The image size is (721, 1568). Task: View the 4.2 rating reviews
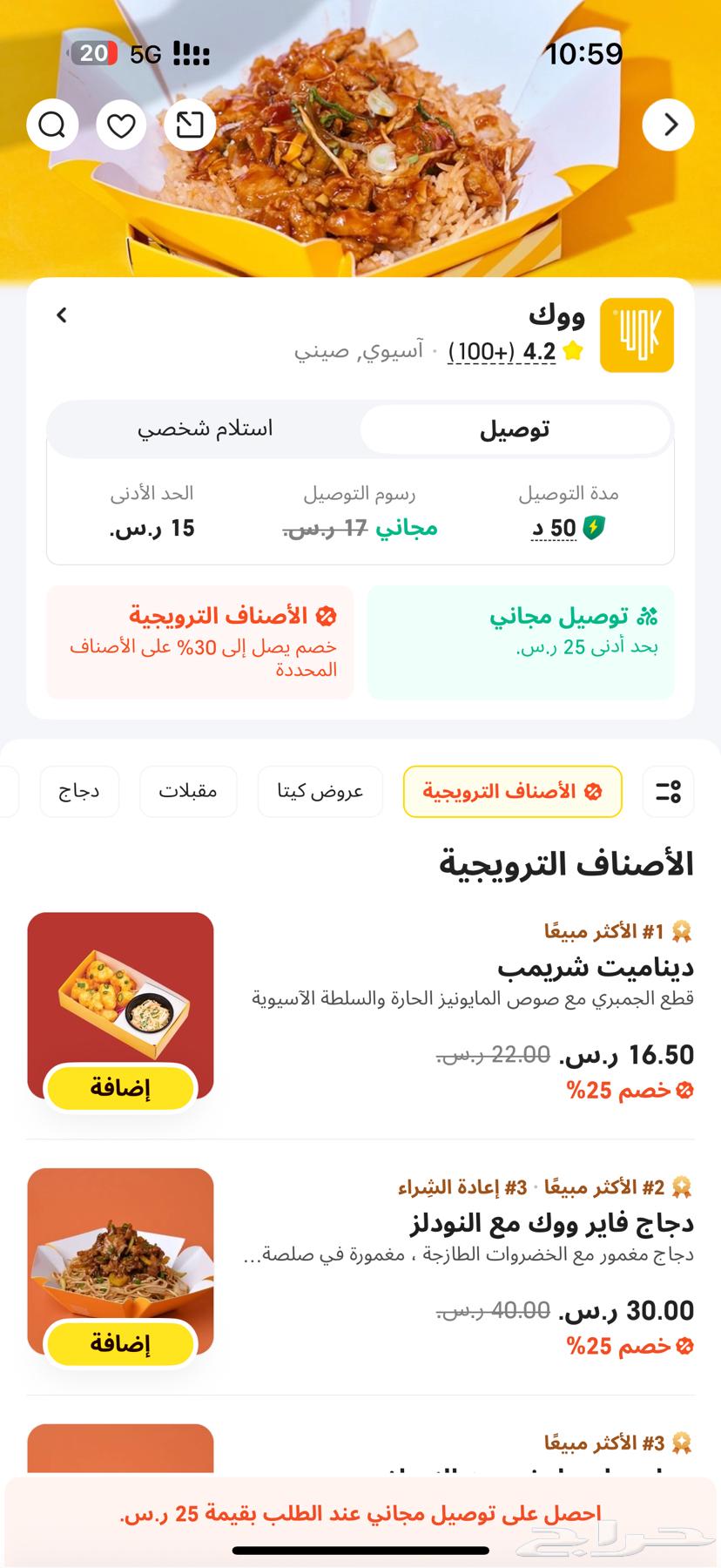pos(503,352)
